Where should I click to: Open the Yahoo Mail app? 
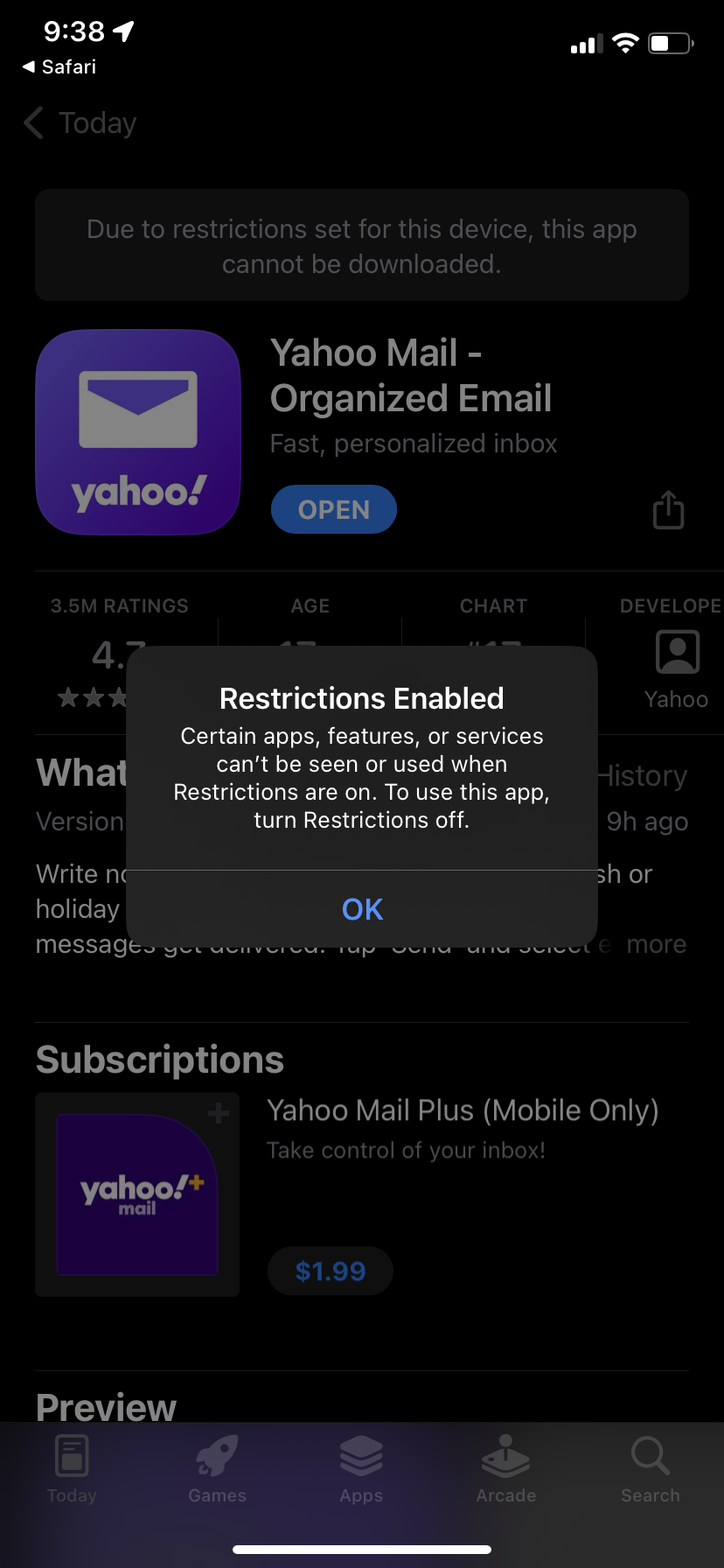coord(333,509)
